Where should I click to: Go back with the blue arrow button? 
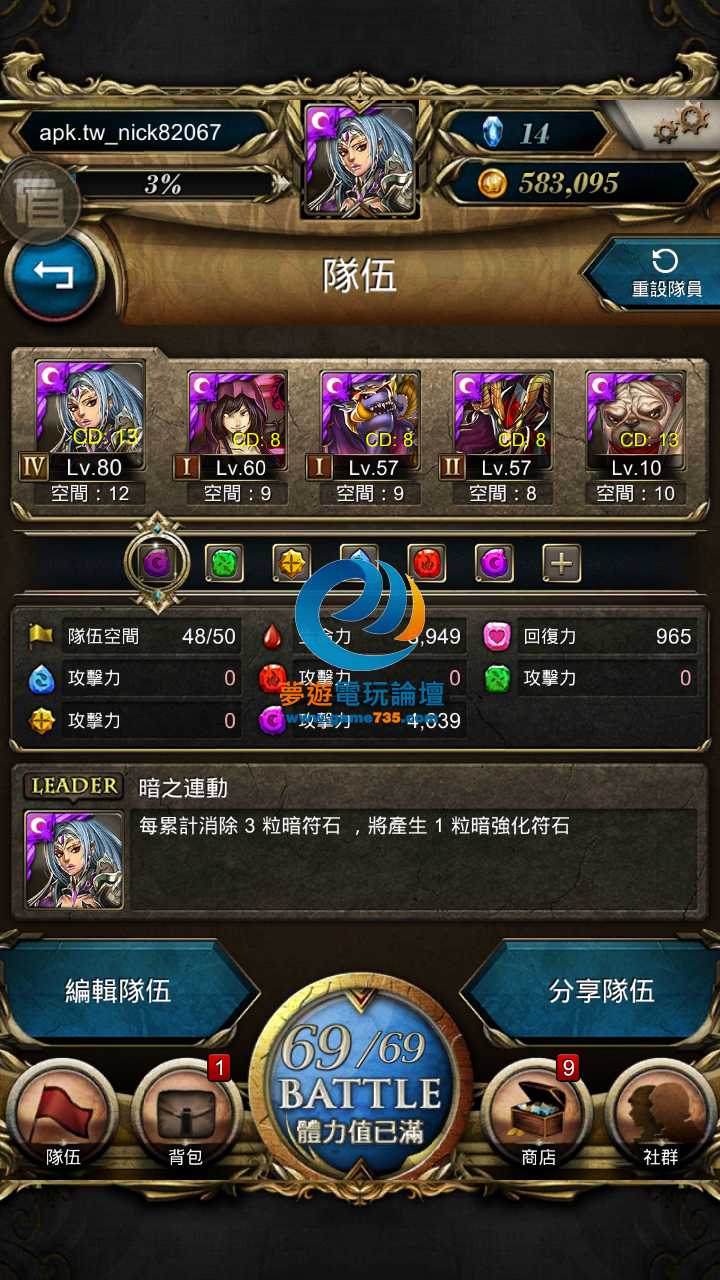point(55,275)
